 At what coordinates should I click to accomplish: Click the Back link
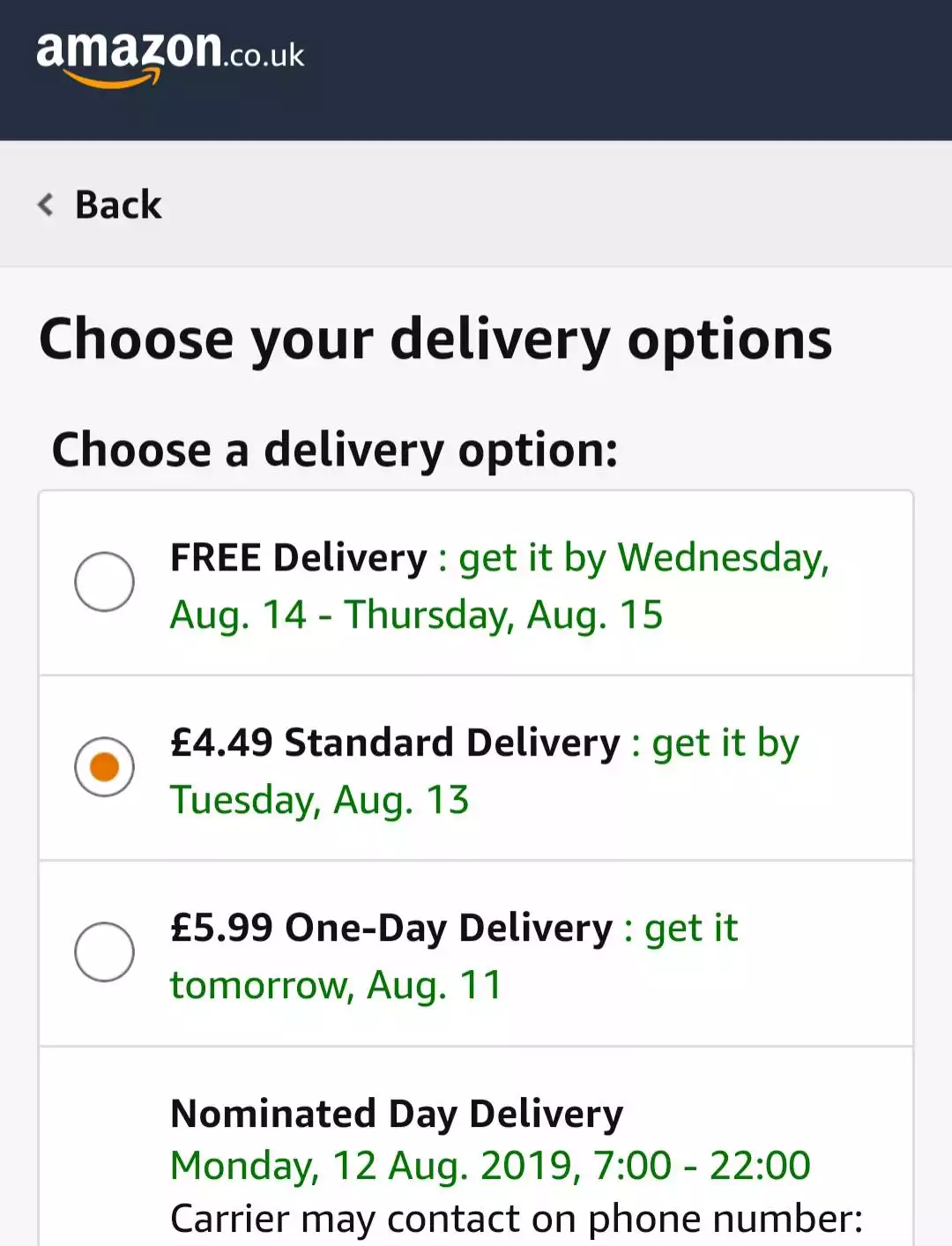click(x=118, y=205)
